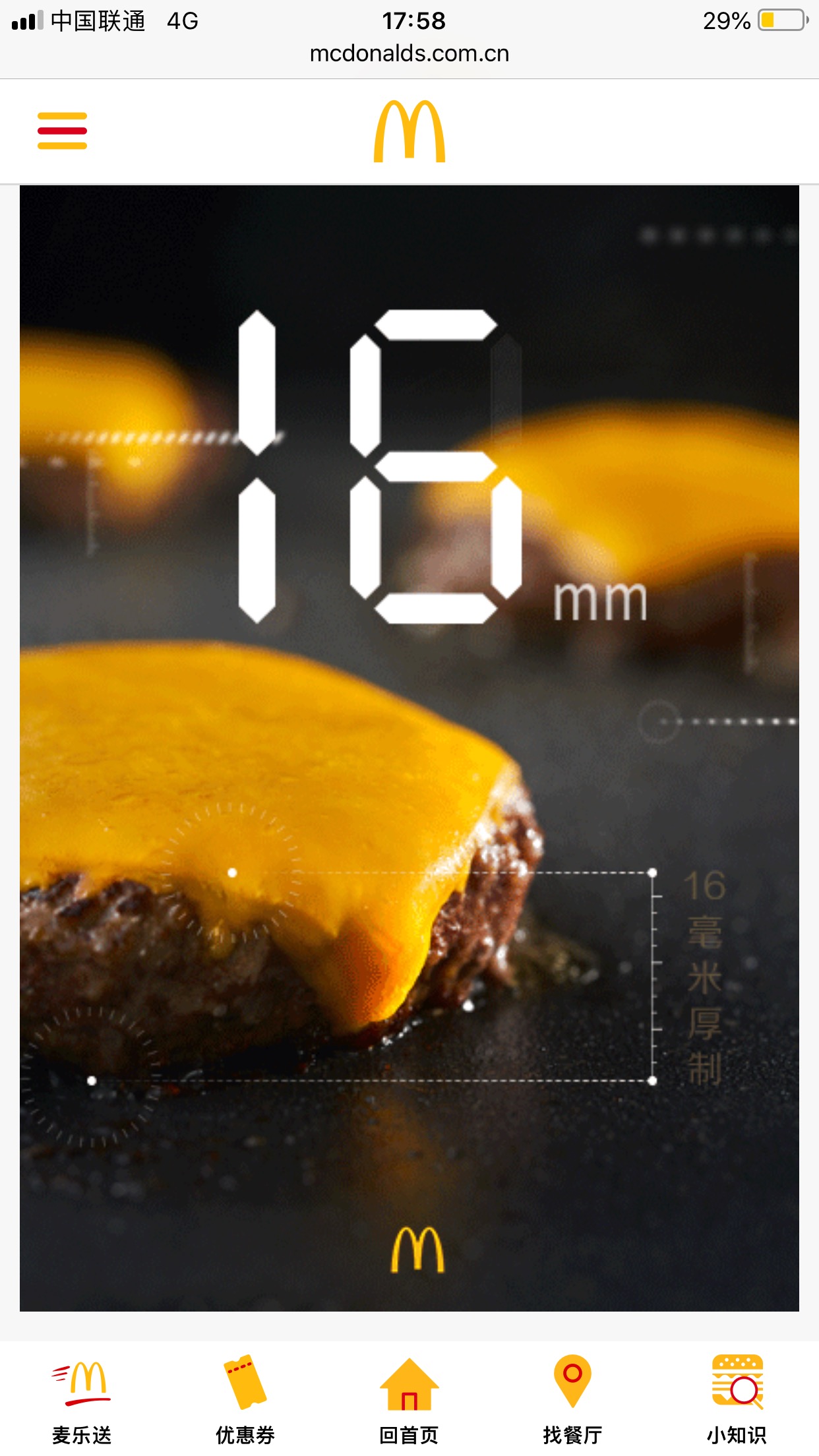819x1456 pixels.
Task: Open the hamburger drawer menu
Action: 62,131
